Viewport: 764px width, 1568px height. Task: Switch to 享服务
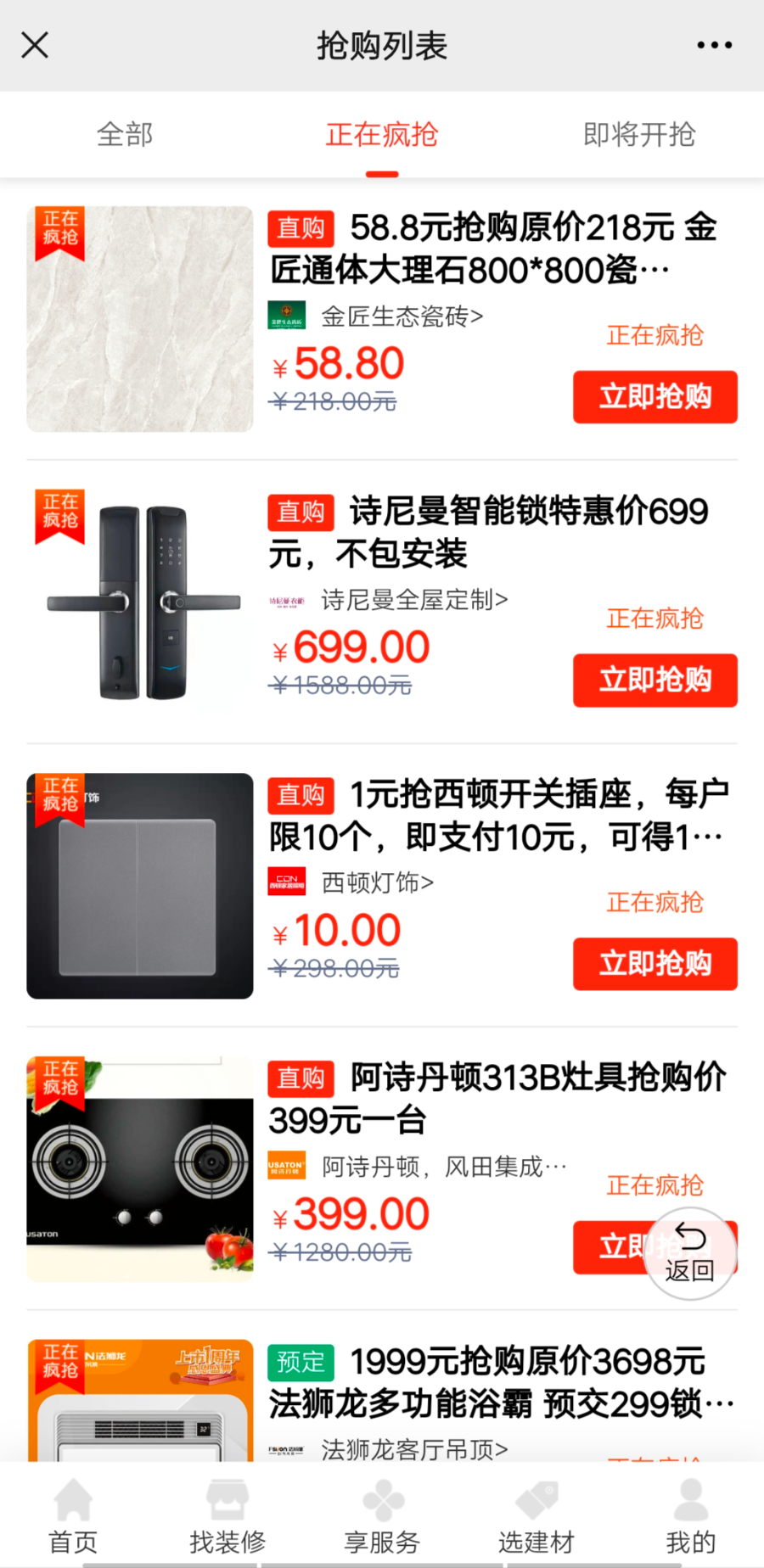coord(382,1518)
